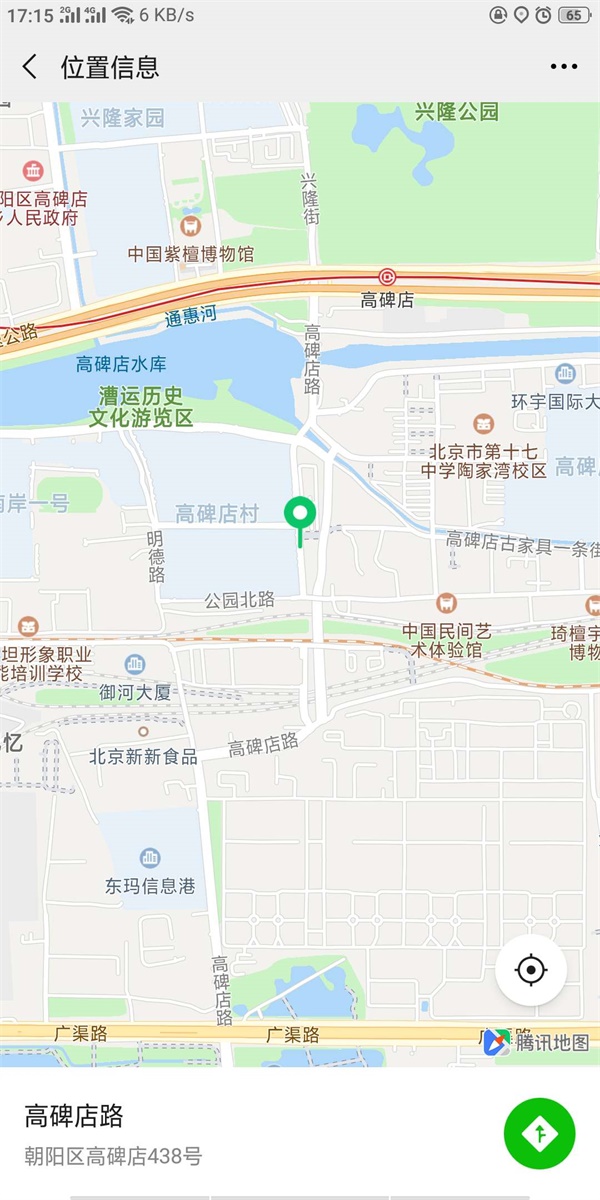Image resolution: width=600 pixels, height=1200 pixels.
Task: Go back from location info
Action: coord(30,67)
